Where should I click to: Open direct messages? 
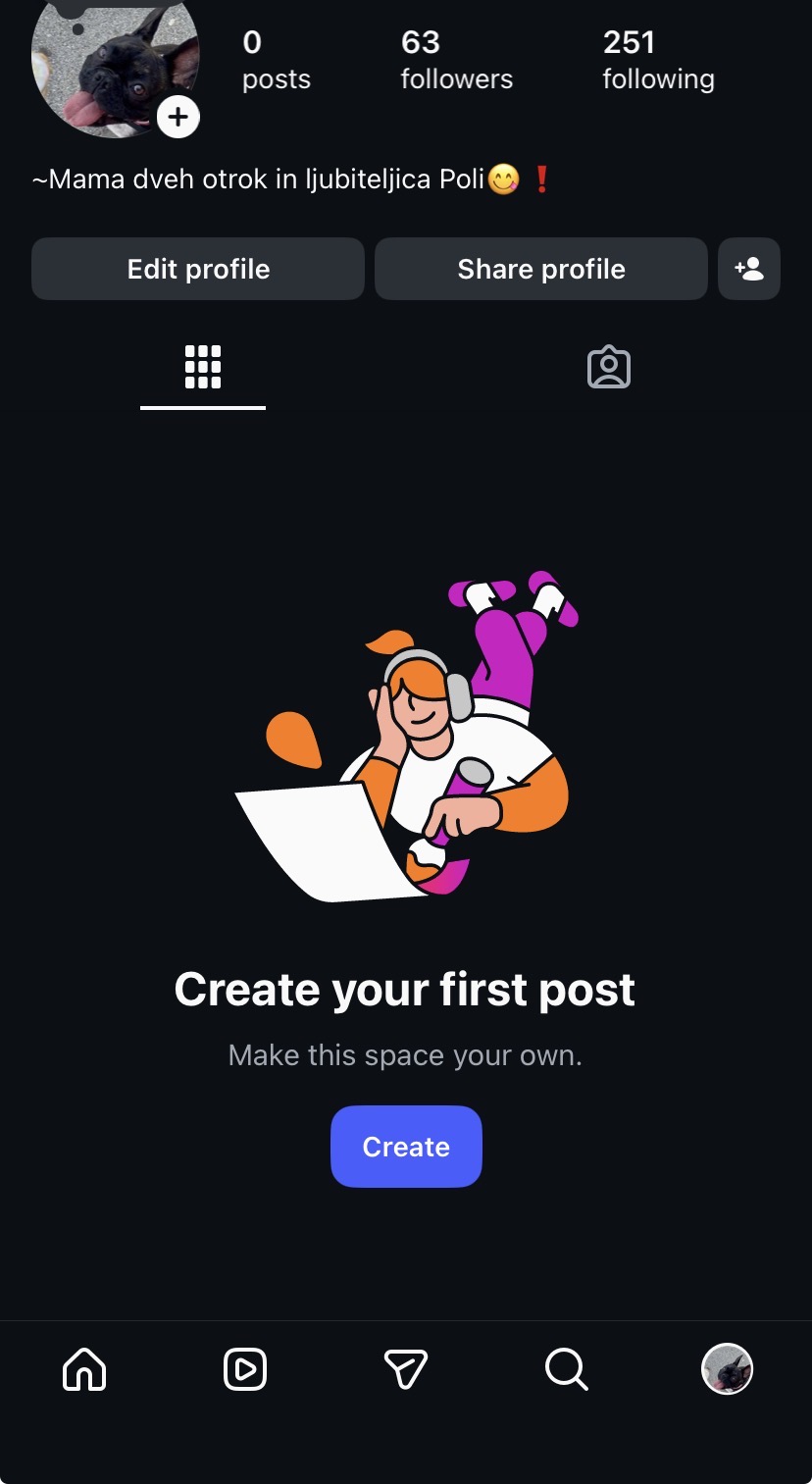click(406, 1368)
